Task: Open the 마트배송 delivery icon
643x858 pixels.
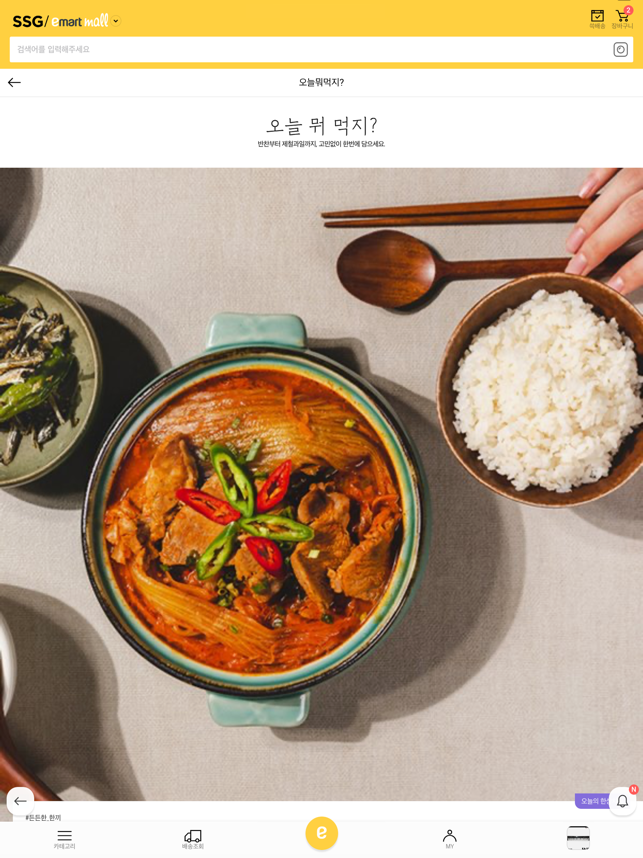Action: (597, 18)
